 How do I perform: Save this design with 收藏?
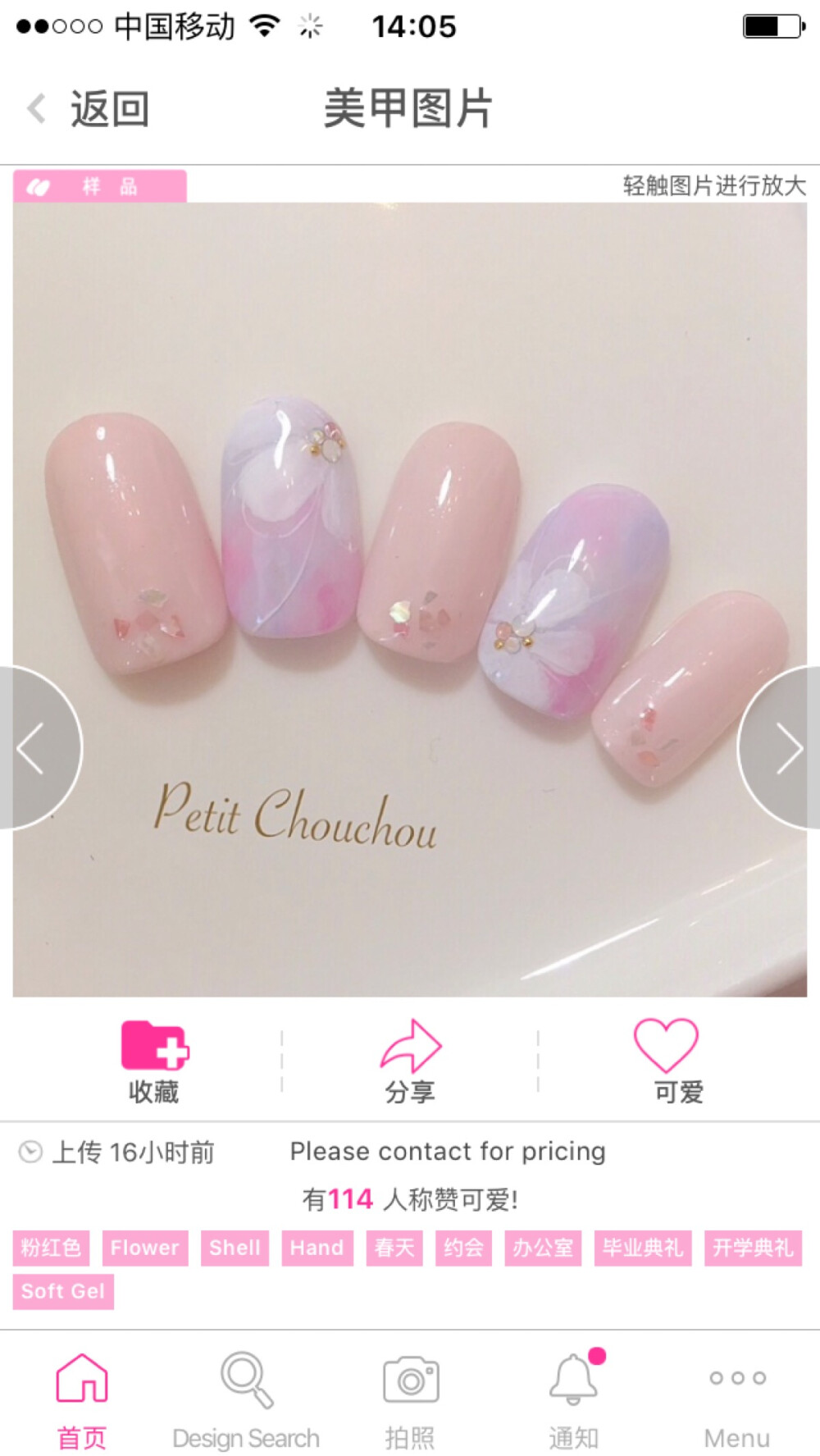(x=153, y=1062)
